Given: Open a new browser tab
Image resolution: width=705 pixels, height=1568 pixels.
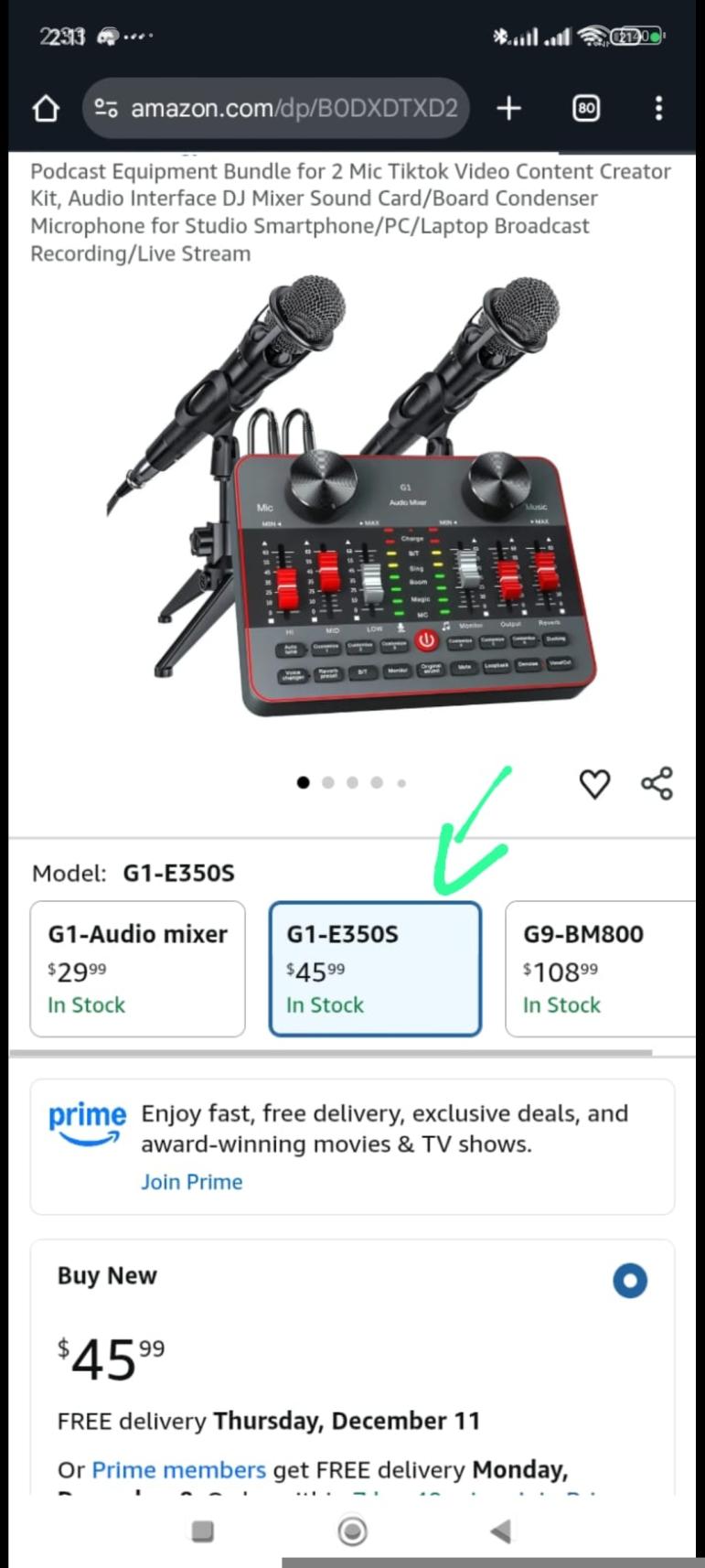Looking at the screenshot, I should click(508, 109).
